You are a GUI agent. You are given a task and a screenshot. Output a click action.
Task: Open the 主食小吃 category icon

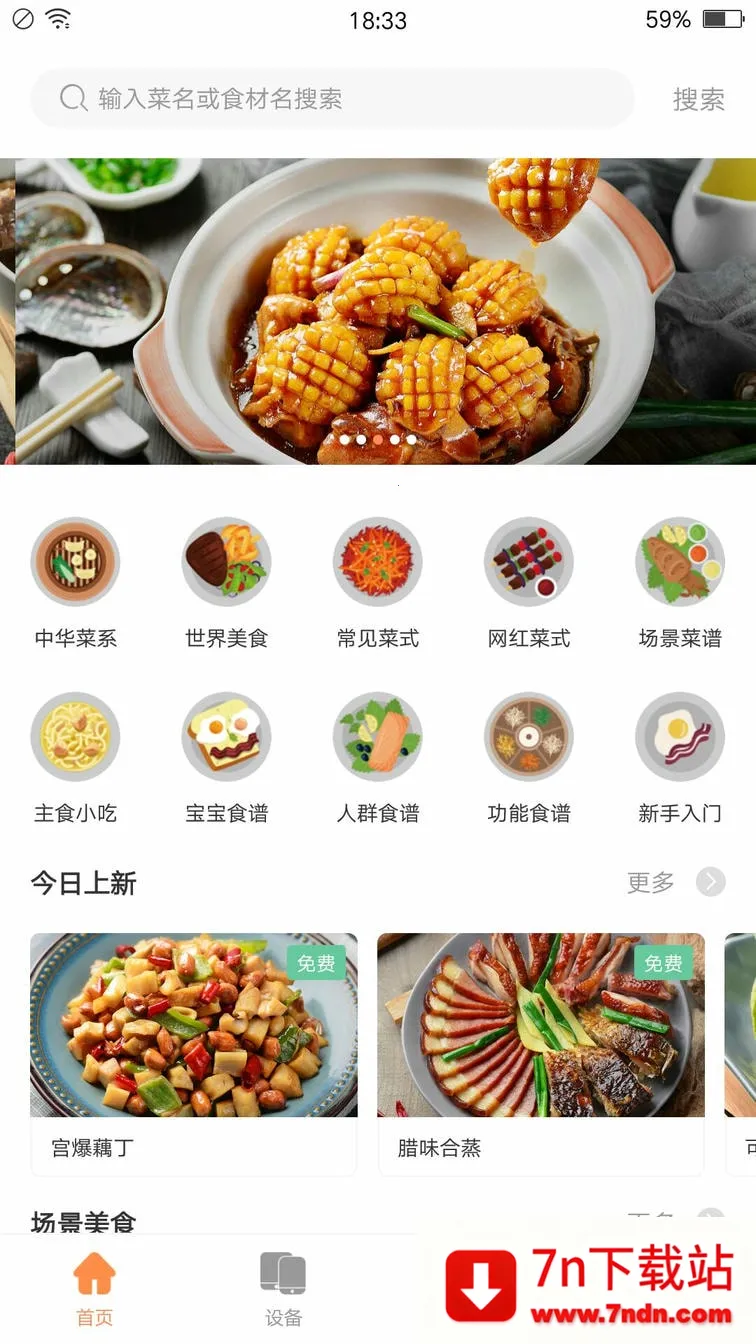[x=75, y=737]
